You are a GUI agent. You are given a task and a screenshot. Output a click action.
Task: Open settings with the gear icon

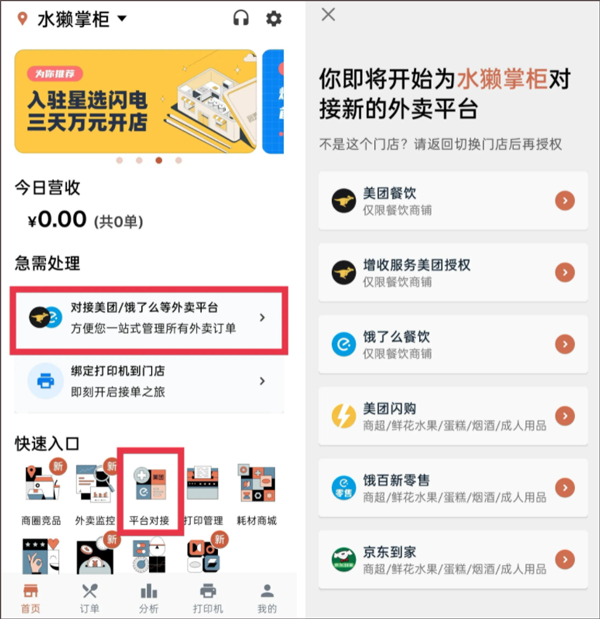[273, 18]
